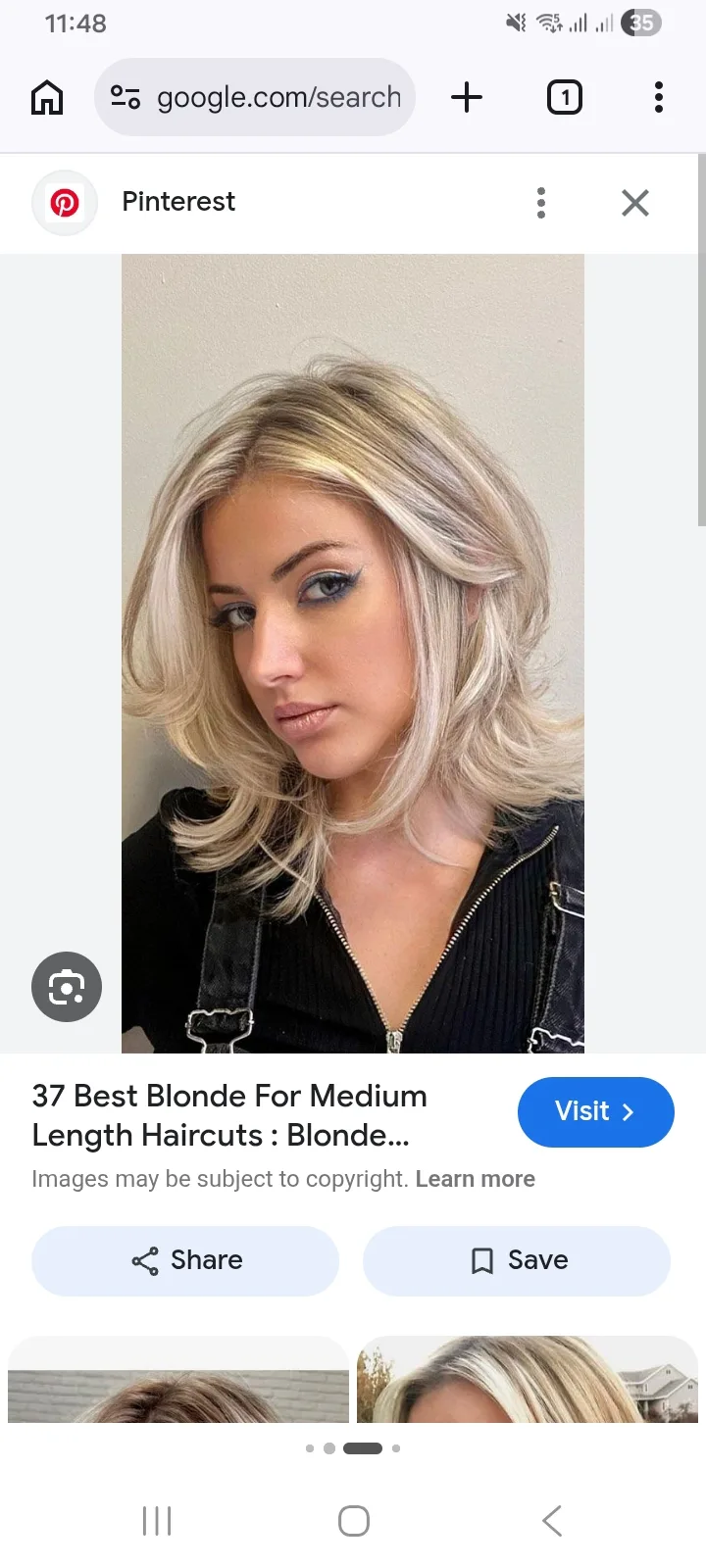This screenshot has height=1568, width=706.
Task: Close the image preview panel
Action: click(x=635, y=203)
